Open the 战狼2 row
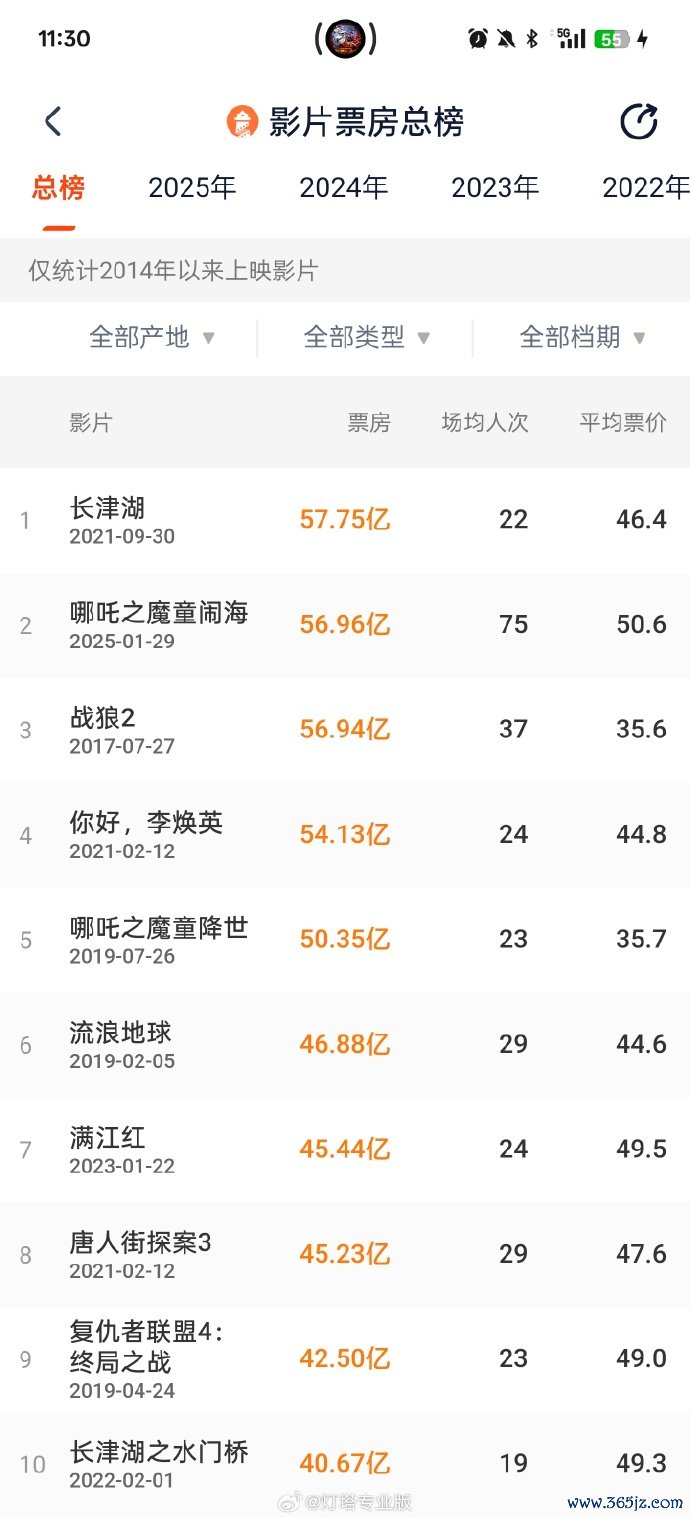Viewport: 690px width, 1518px height. coord(345,730)
